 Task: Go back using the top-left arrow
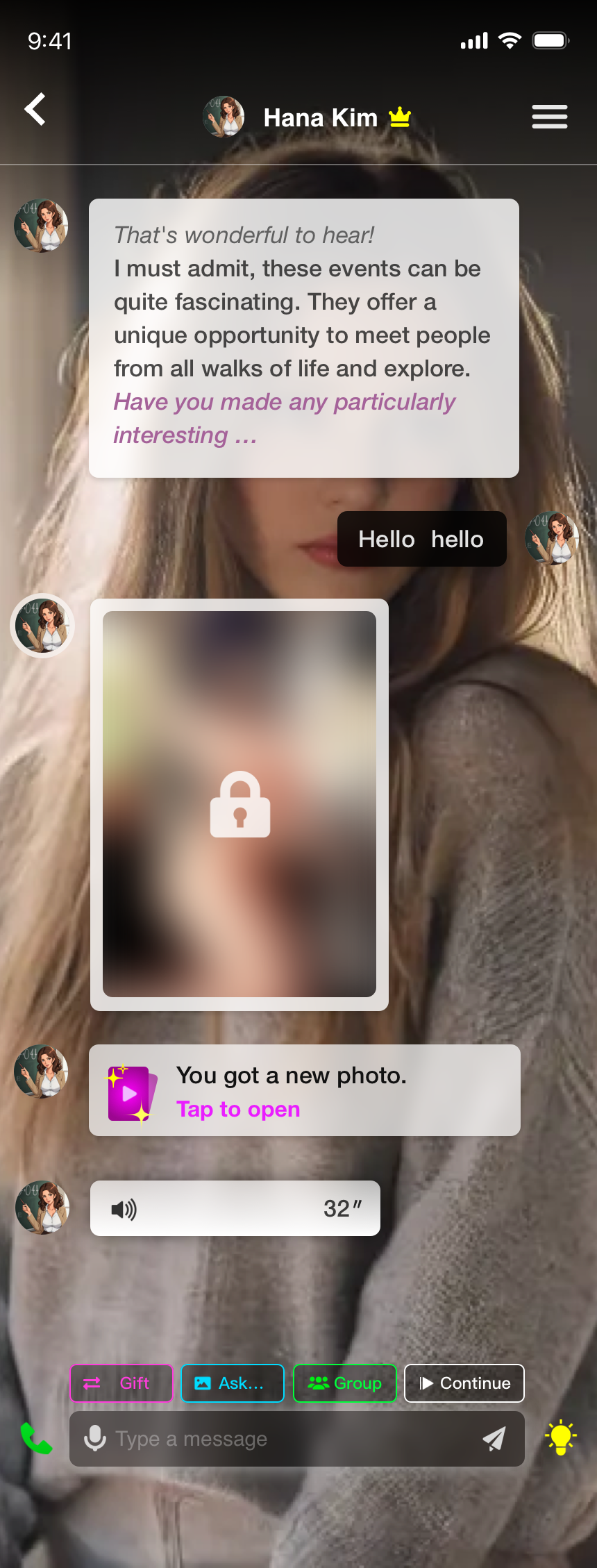coord(35,110)
